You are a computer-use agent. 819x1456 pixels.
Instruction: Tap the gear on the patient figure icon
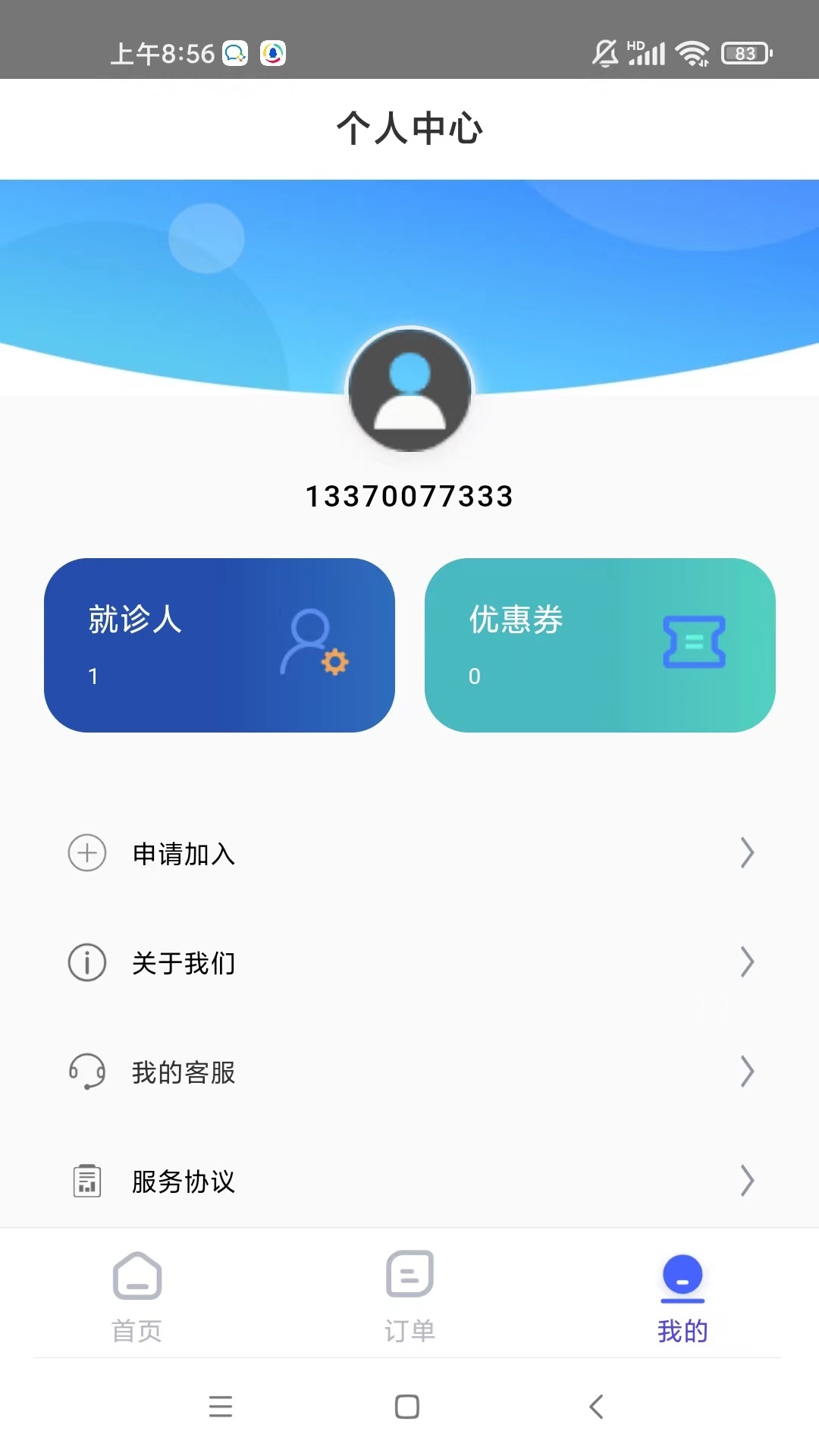[x=334, y=663]
